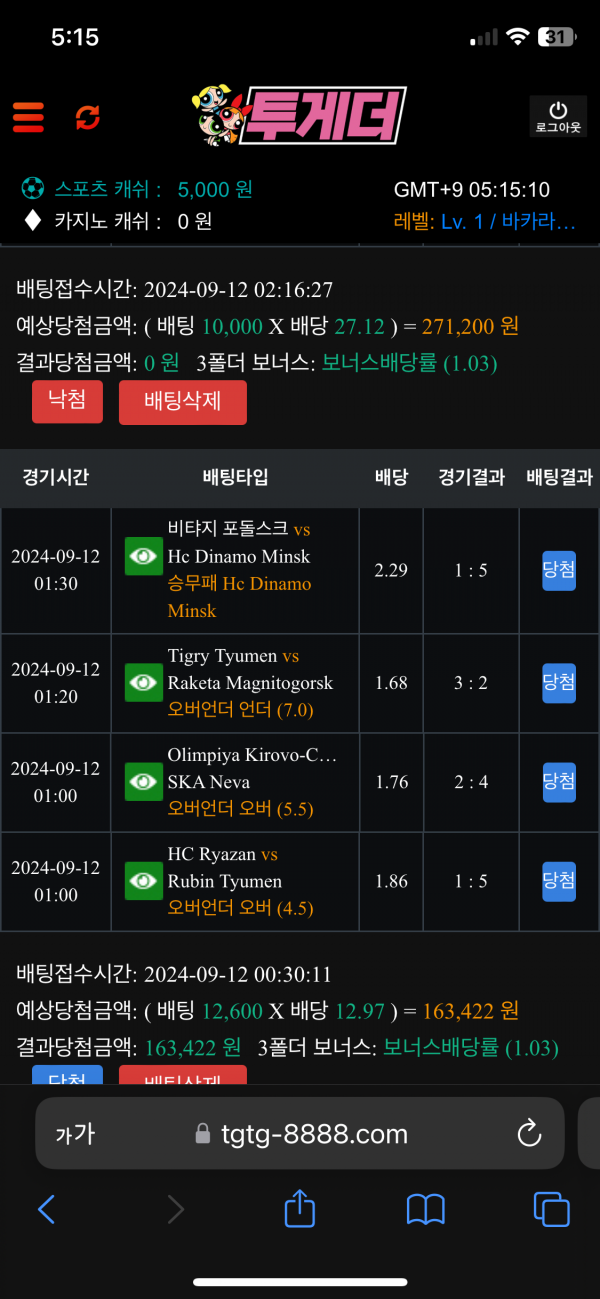This screenshot has width=600, height=1299.
Task: View the Hc Dinamo Minsk match eye icon
Action: 144,556
